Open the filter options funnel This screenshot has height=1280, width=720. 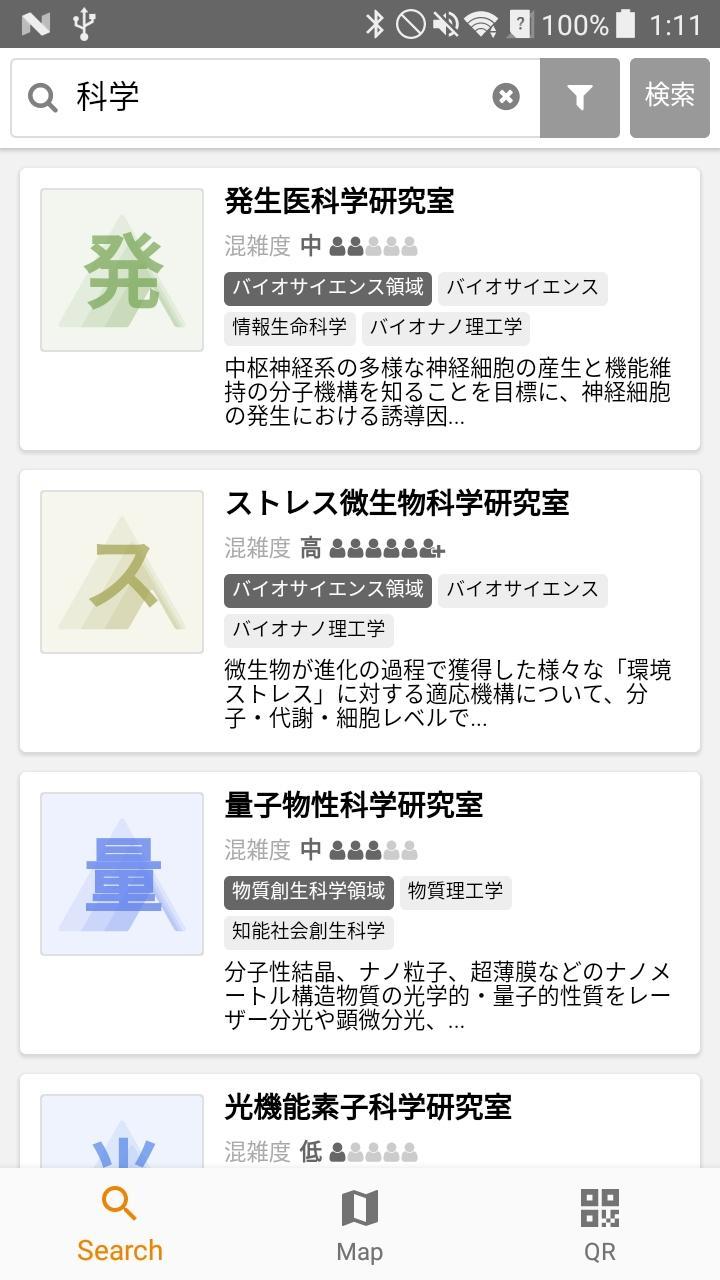point(579,97)
